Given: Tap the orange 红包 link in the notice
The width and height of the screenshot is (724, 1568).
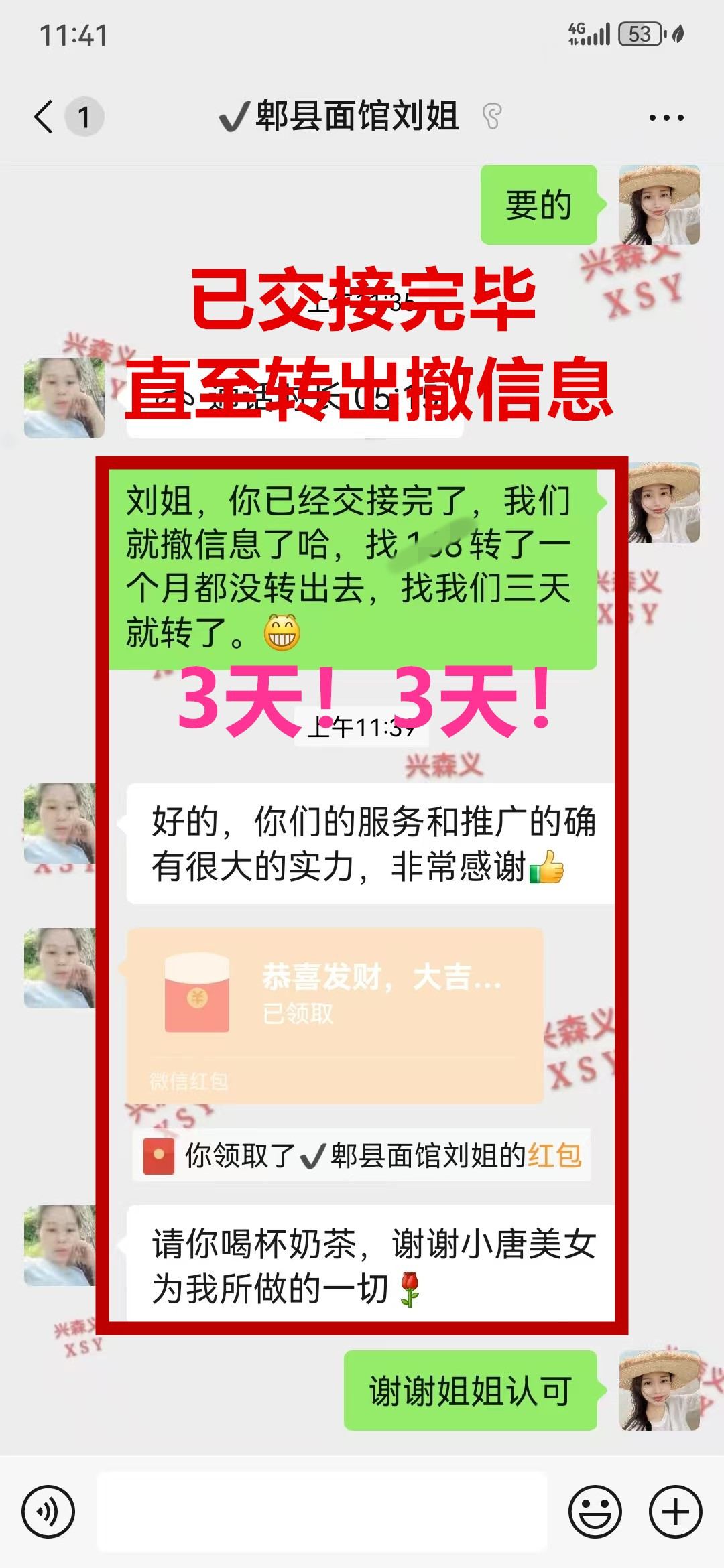Looking at the screenshot, I should click(554, 1155).
